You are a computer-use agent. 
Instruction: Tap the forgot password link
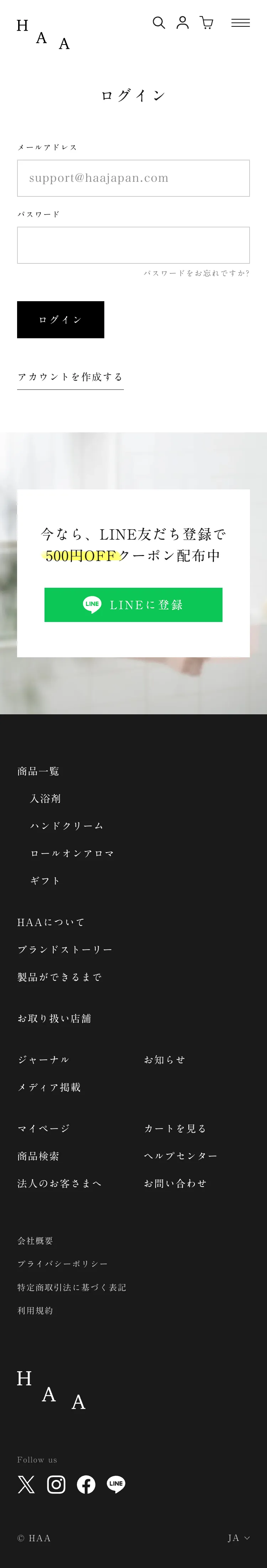[x=197, y=273]
